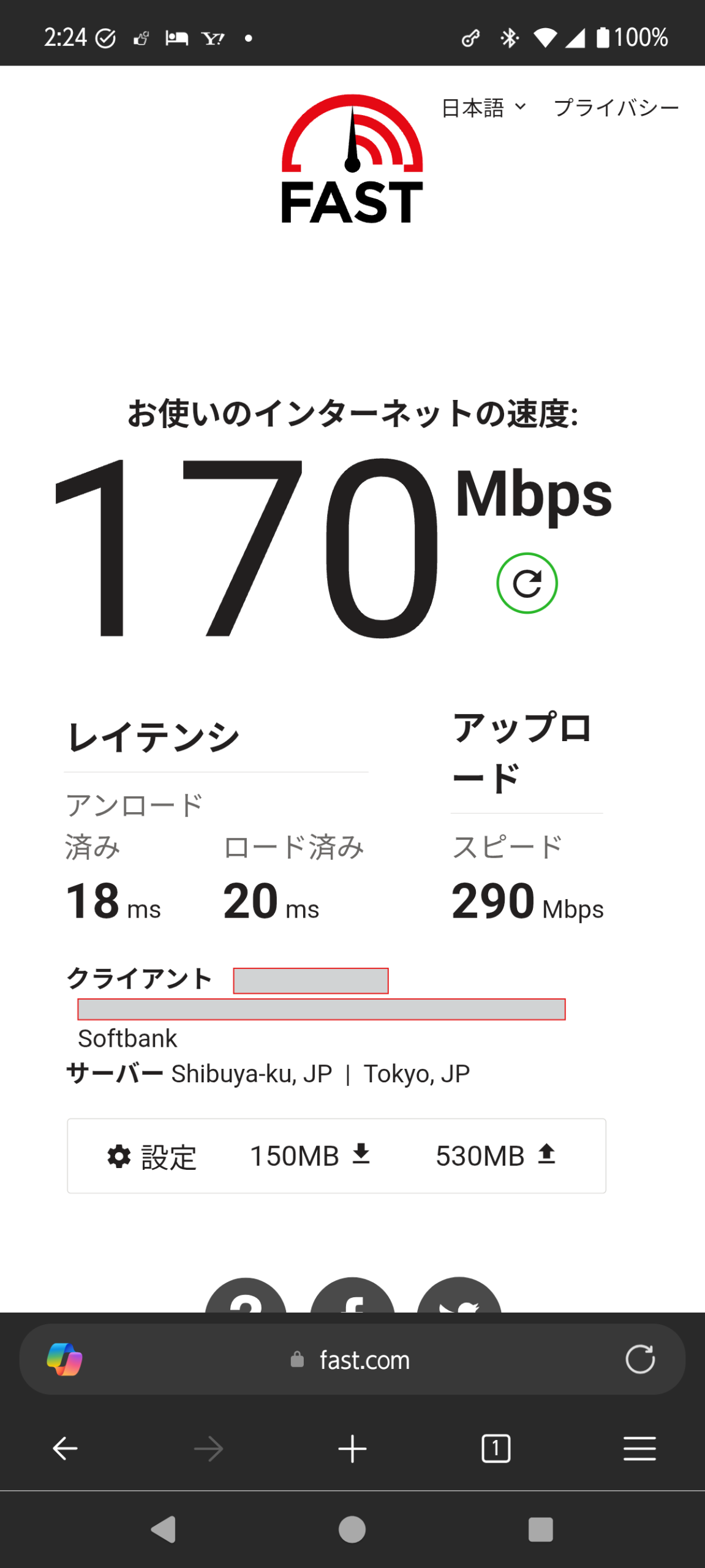Open the 設定 settings option
Viewport: 705px width, 1568px height.
pos(152,1156)
